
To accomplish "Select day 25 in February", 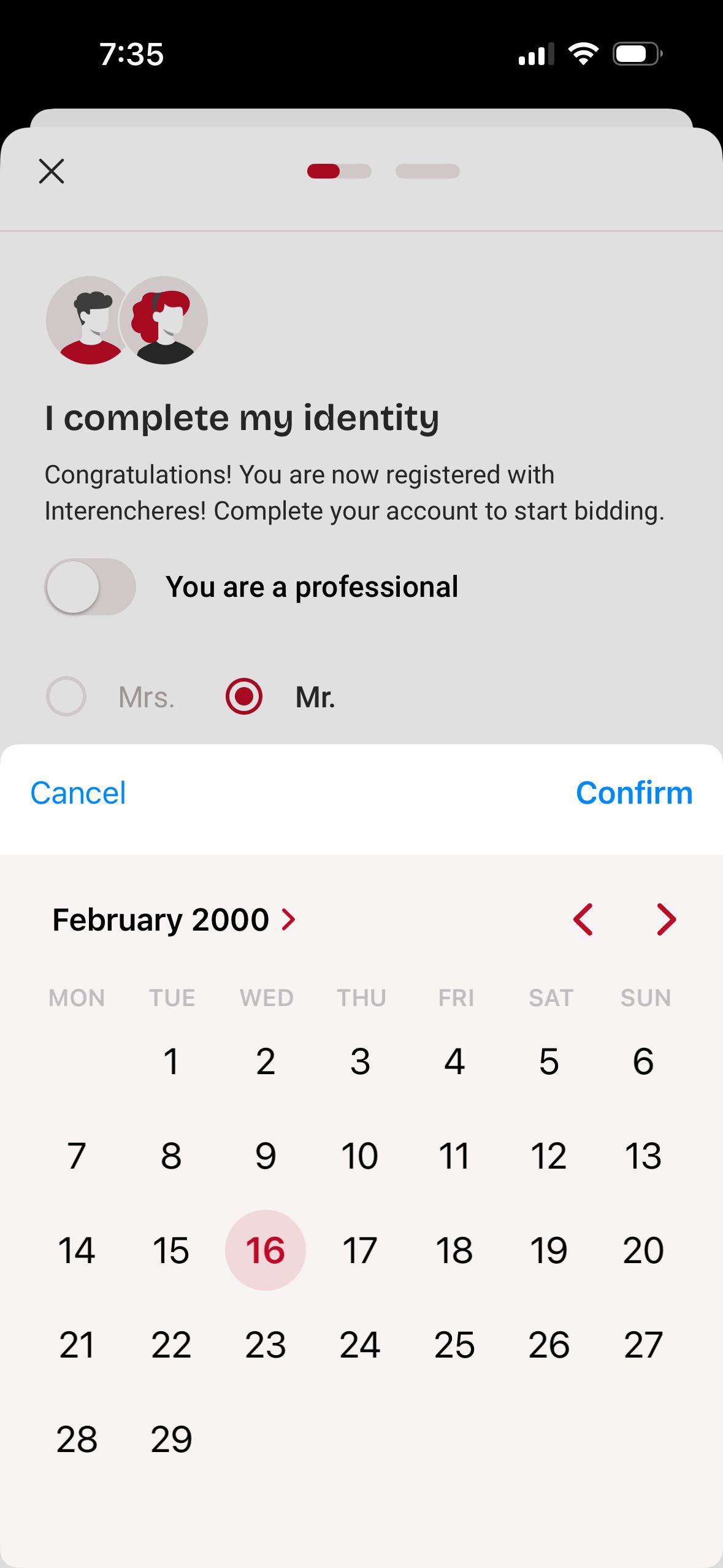I will pos(454,1345).
